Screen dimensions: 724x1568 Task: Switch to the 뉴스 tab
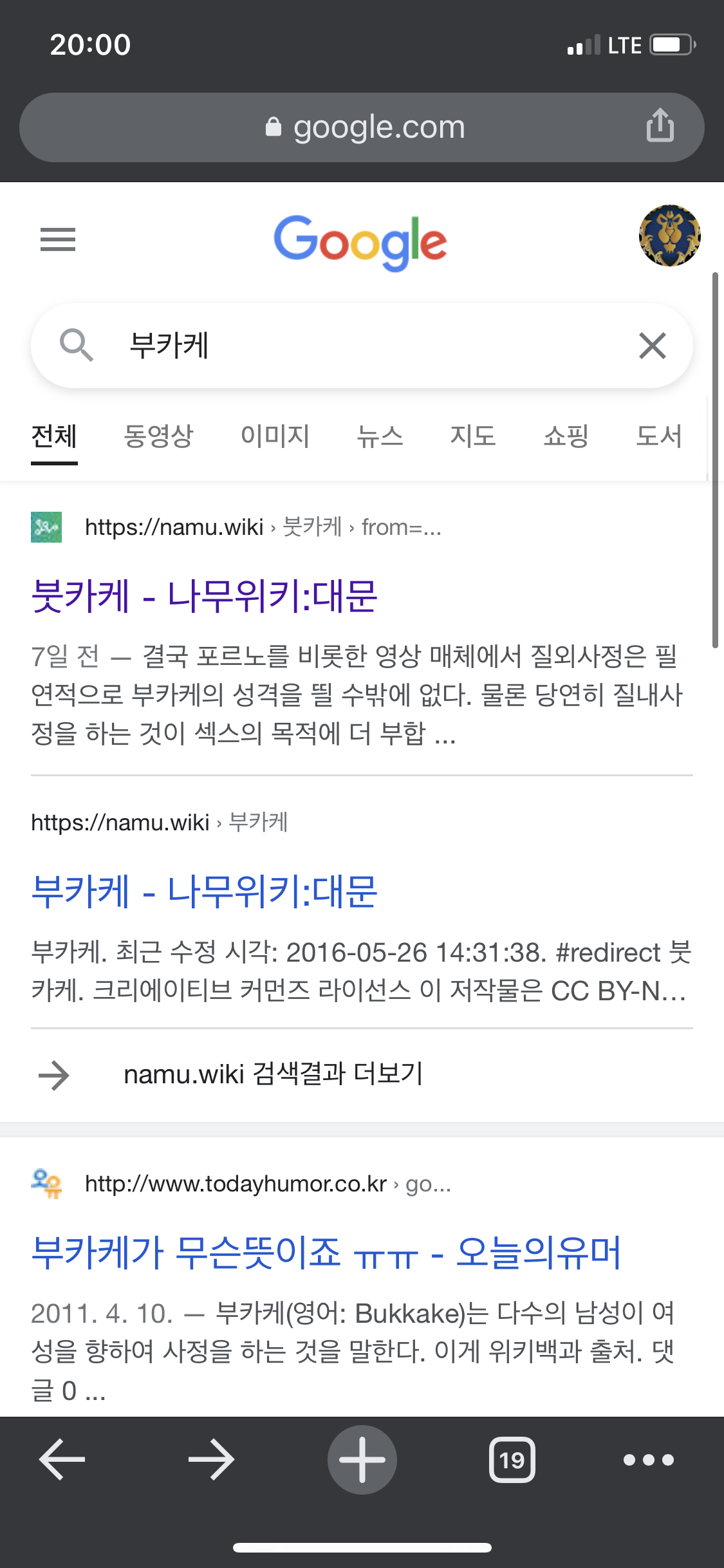tap(380, 436)
